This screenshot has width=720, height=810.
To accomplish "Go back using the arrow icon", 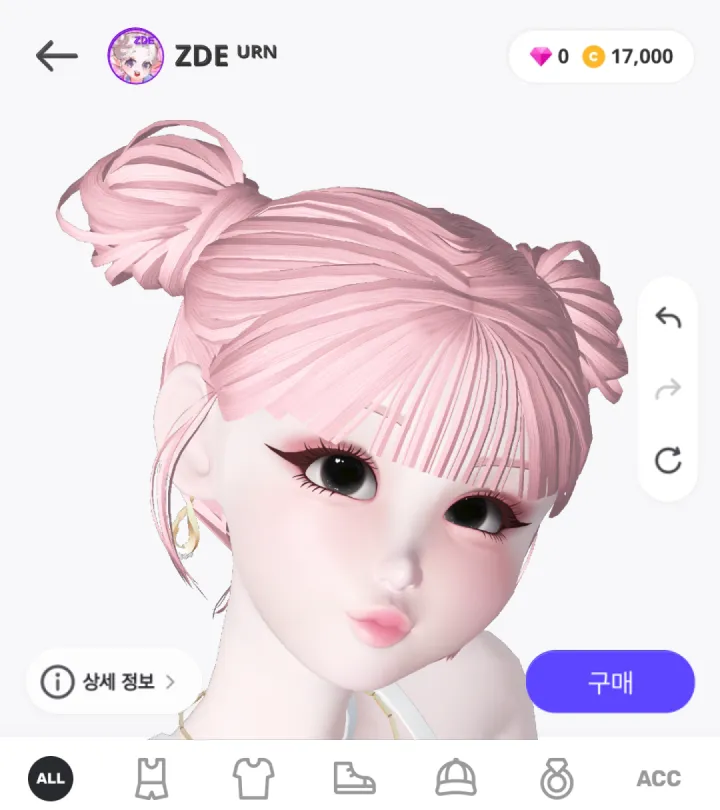I will tap(56, 56).
